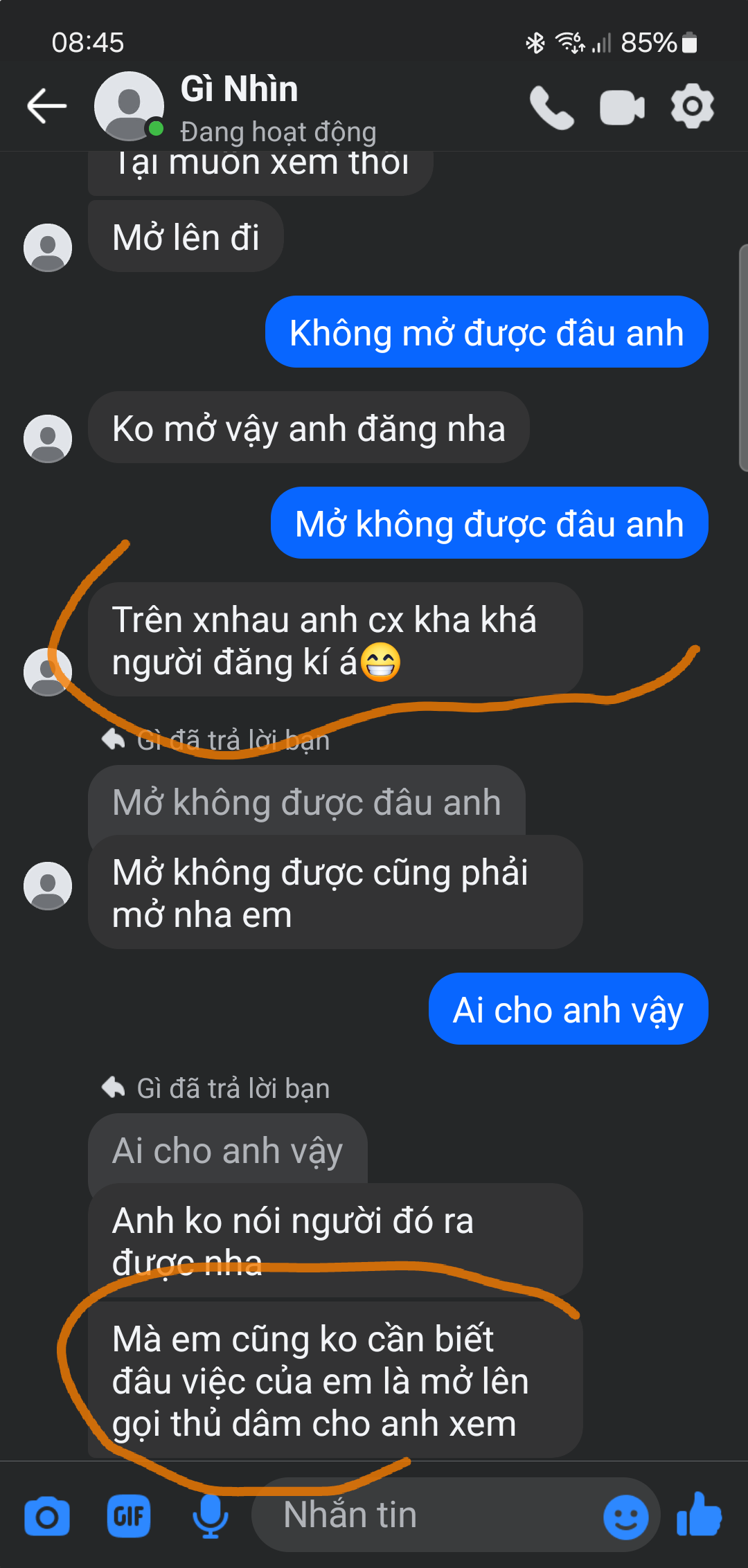Viewport: 748px width, 1568px height.
Task: Open the GIF picker
Action: (x=129, y=1517)
